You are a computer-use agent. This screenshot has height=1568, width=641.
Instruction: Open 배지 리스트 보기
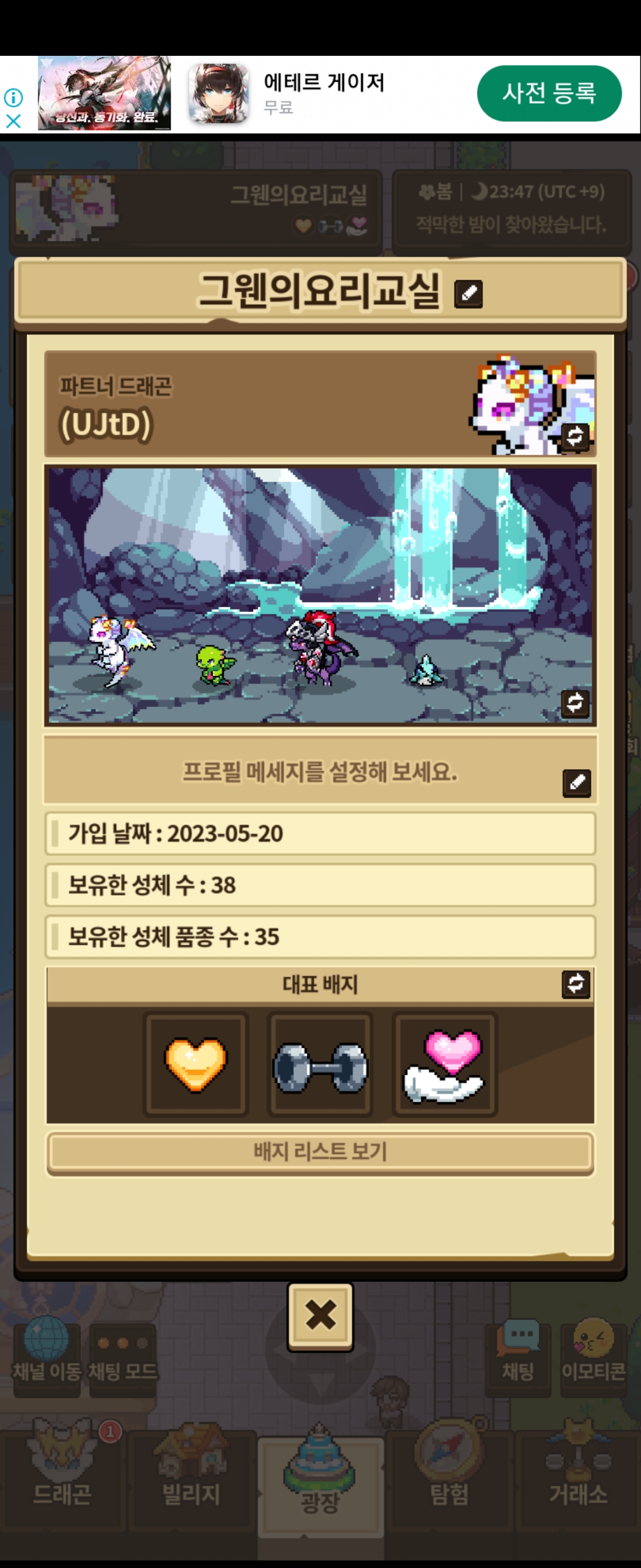tap(320, 1152)
